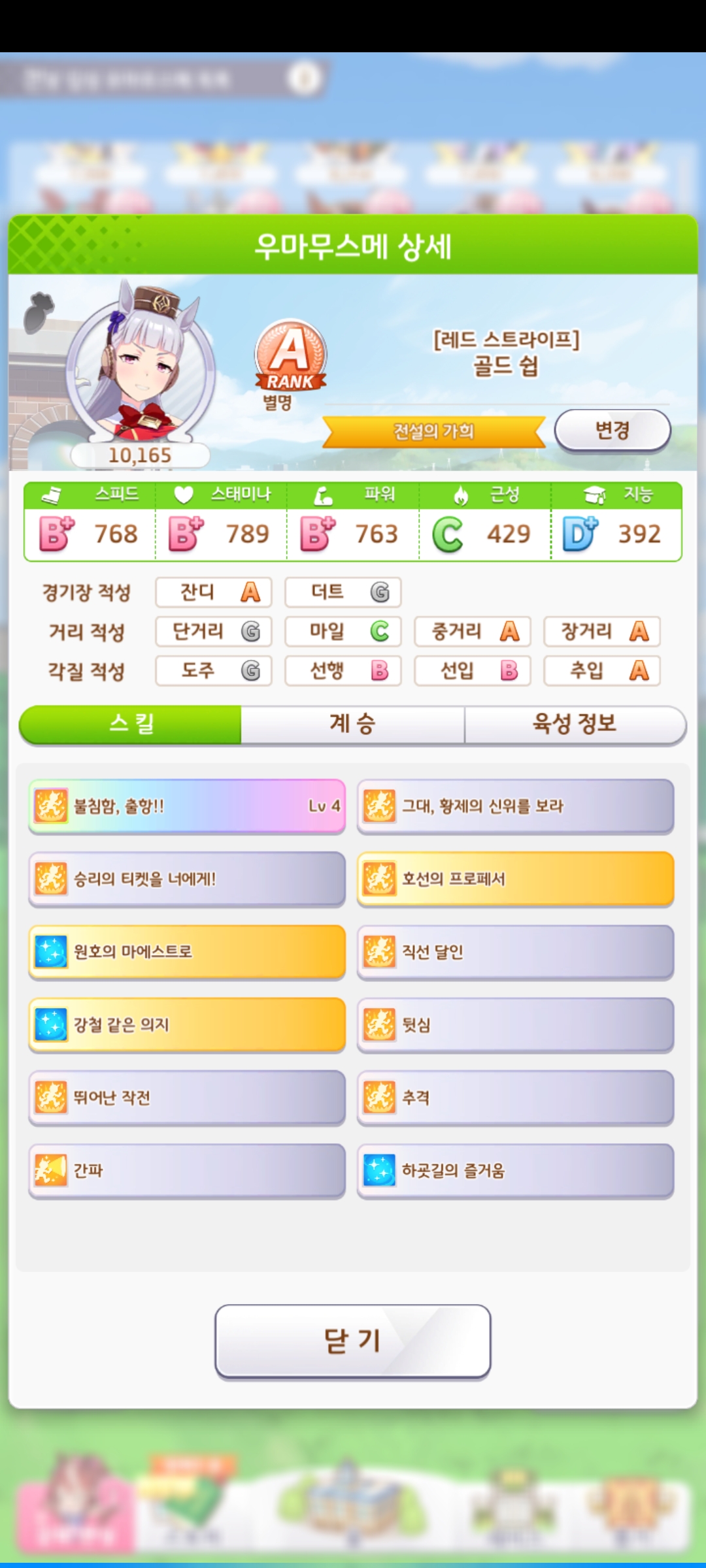Viewport: 706px width, 1568px height.
Task: Select the 스킬 tab
Action: tap(131, 724)
